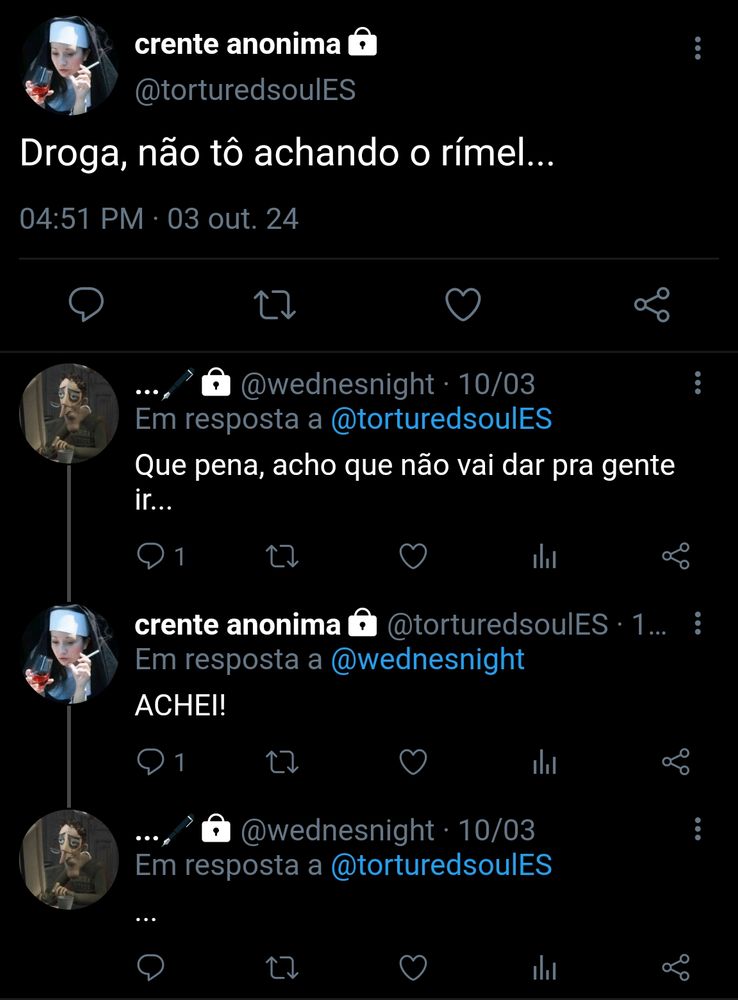Open the @wednesnight mention link above "ACHEI!"
The image size is (738, 1000).
[427, 659]
